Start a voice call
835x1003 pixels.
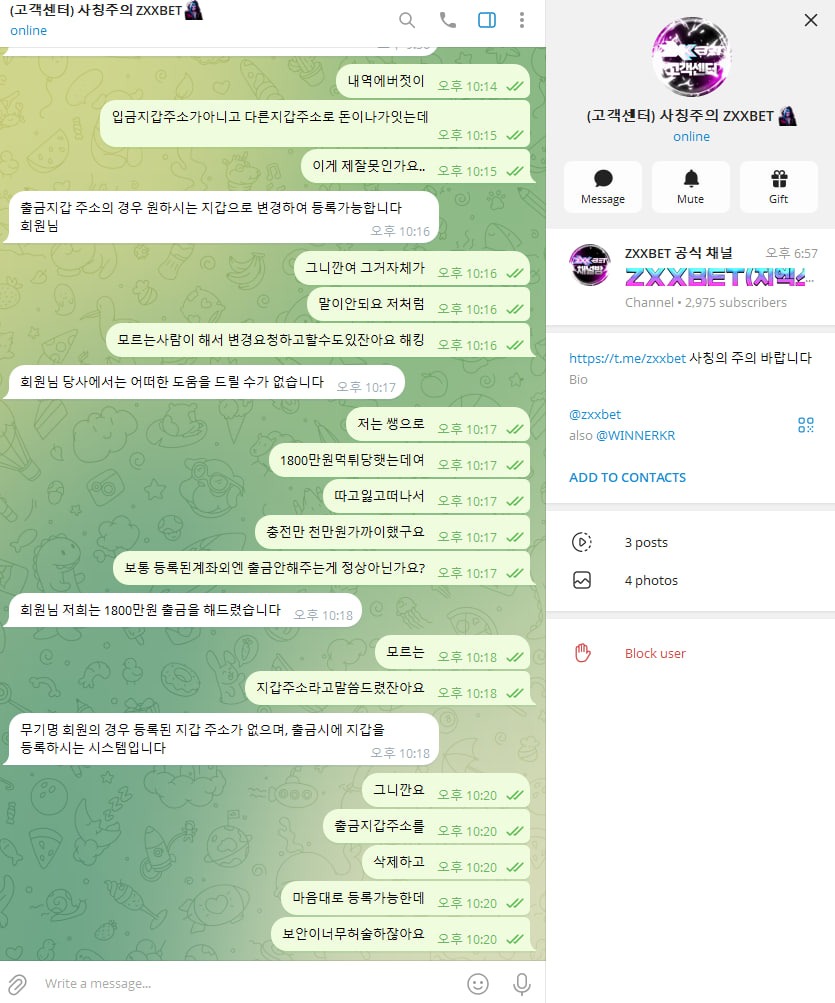coord(447,20)
